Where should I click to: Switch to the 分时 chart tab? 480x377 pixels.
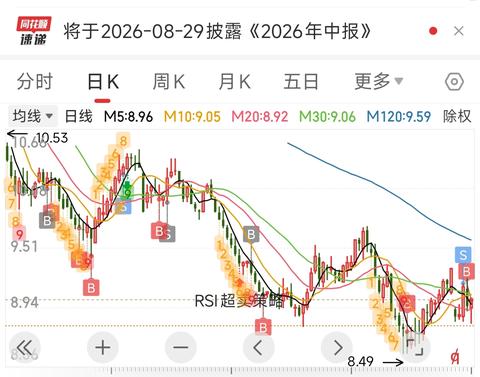35,82
